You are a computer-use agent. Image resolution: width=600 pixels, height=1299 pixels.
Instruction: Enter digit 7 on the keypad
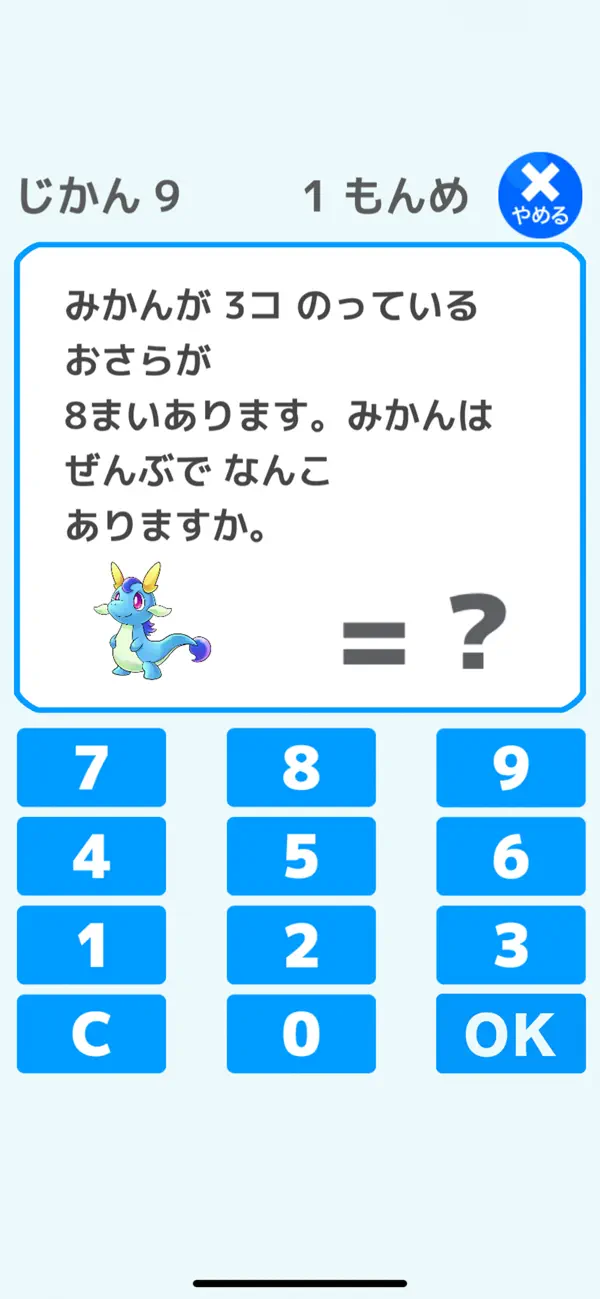tap(91, 767)
